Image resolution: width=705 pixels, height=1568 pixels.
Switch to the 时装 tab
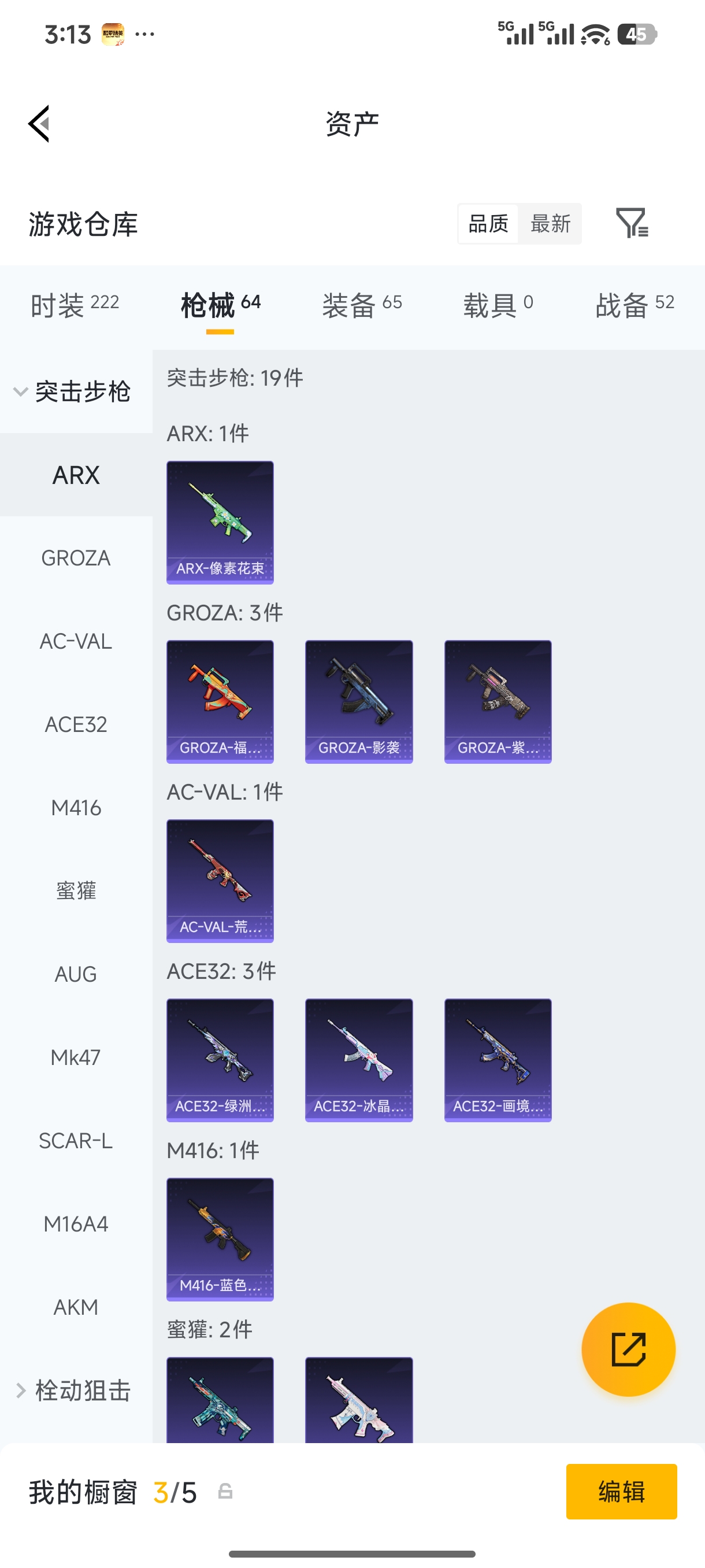click(x=74, y=304)
